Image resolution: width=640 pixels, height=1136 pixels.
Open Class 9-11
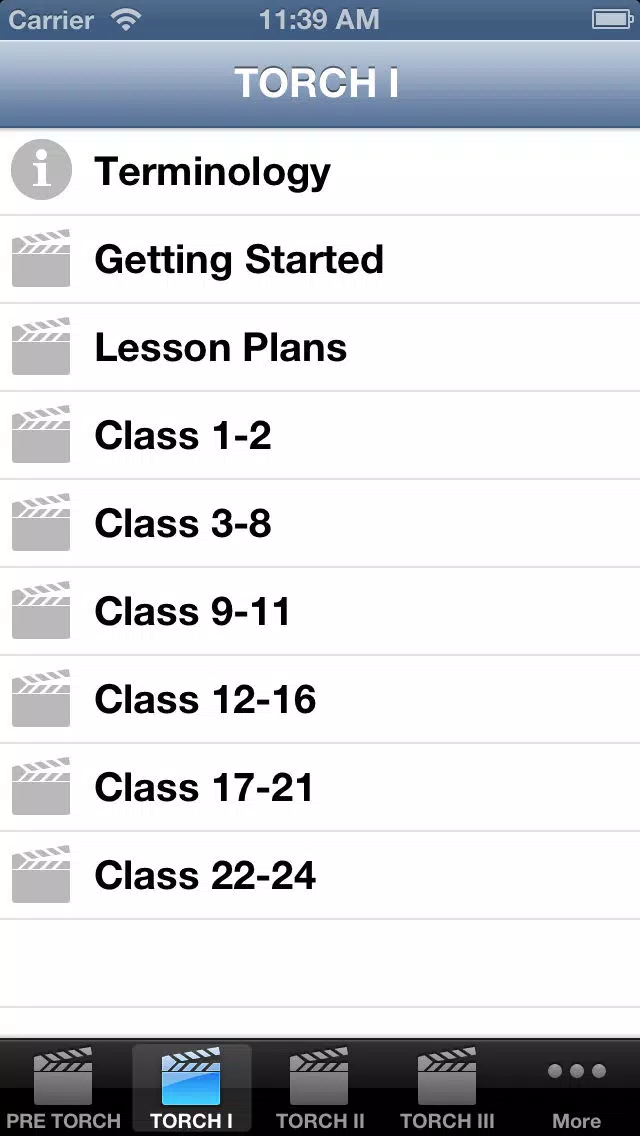click(x=320, y=611)
